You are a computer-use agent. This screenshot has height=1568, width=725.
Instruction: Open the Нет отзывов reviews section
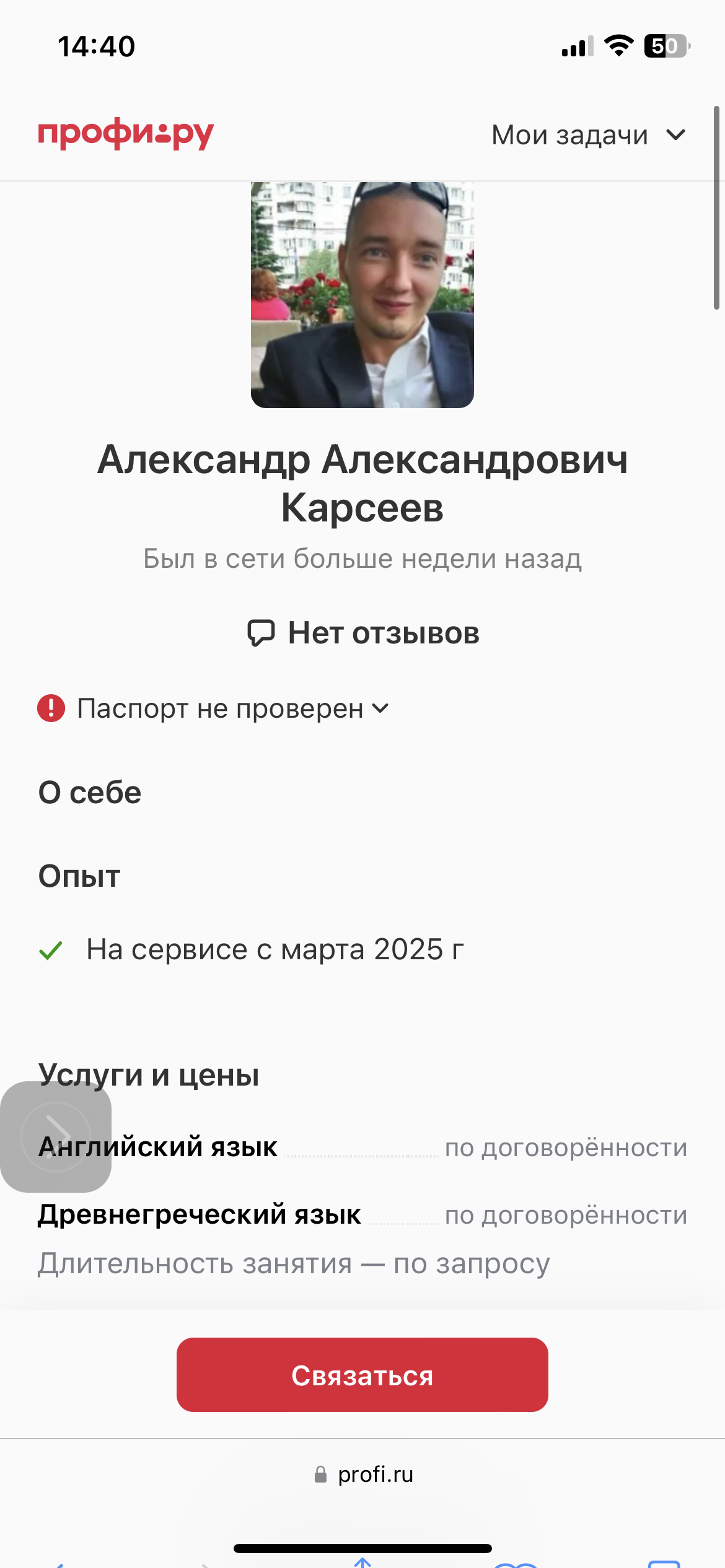coord(362,633)
